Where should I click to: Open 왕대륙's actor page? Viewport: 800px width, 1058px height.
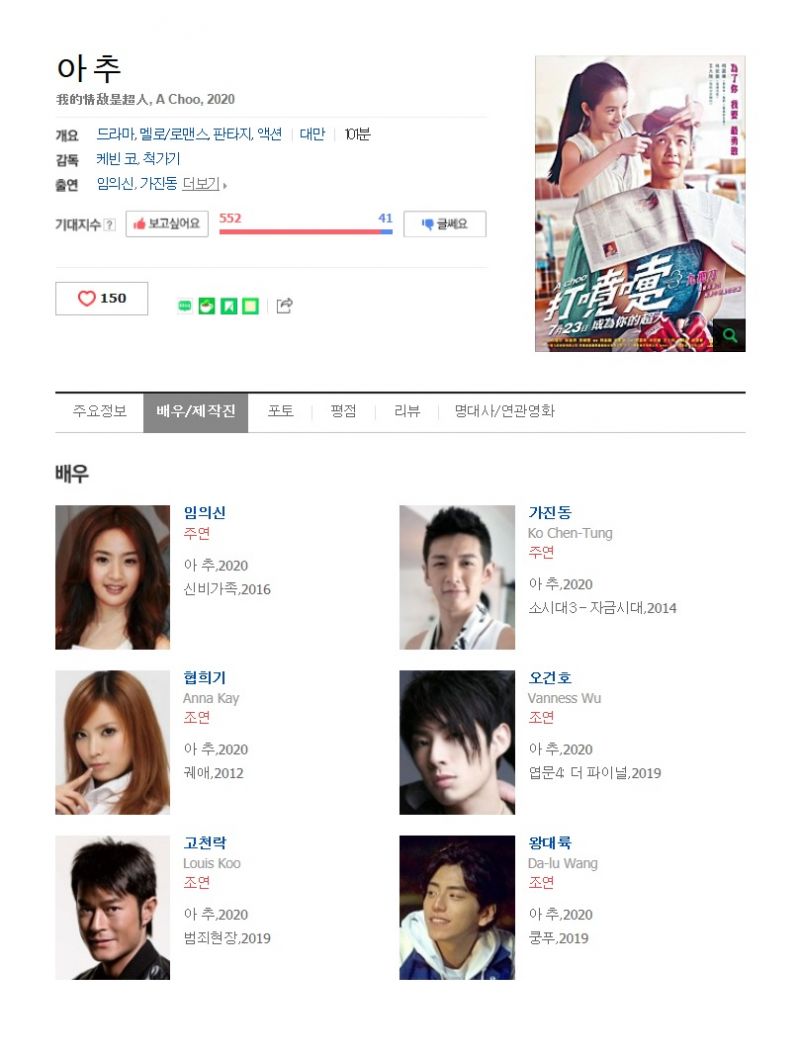(x=549, y=842)
